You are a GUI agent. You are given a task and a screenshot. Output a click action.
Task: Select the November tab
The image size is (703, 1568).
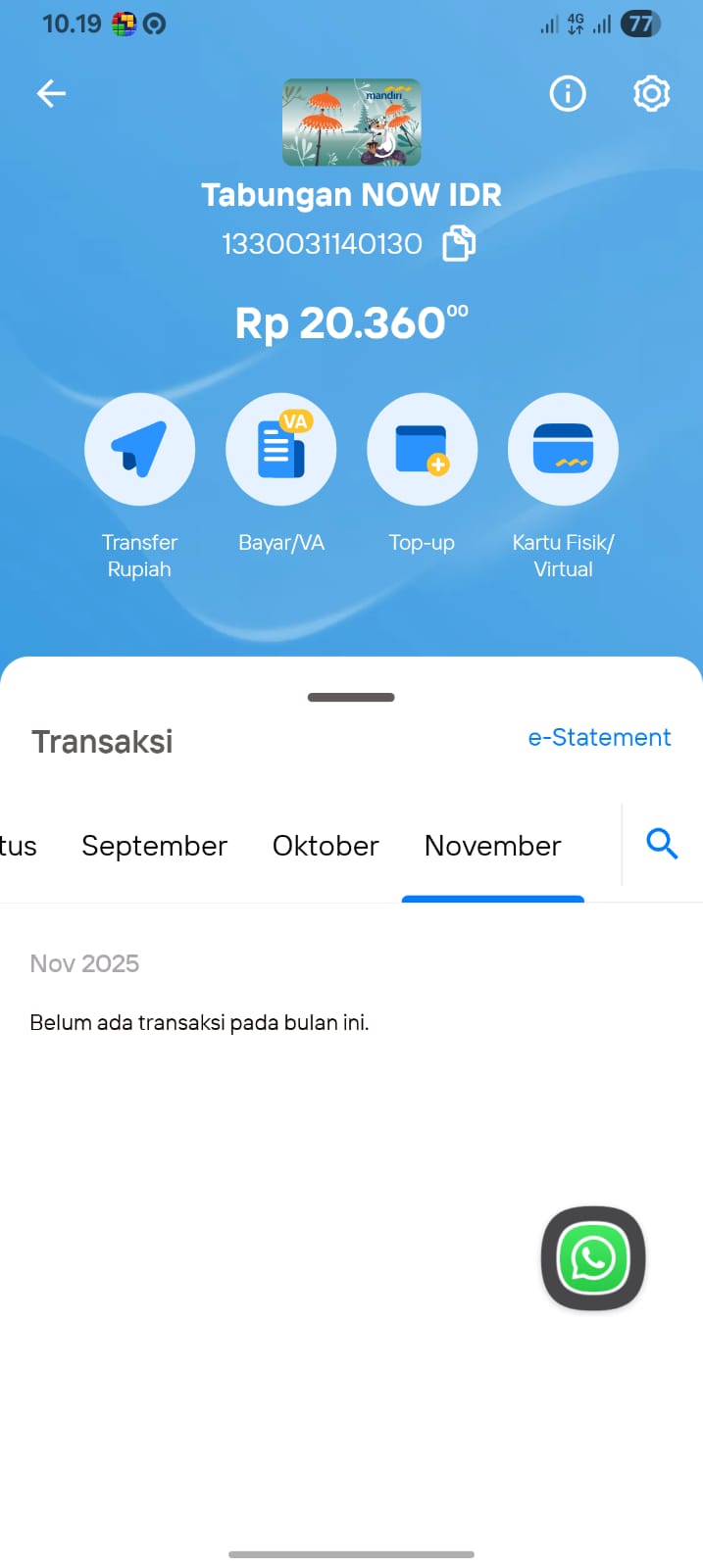[x=492, y=846]
